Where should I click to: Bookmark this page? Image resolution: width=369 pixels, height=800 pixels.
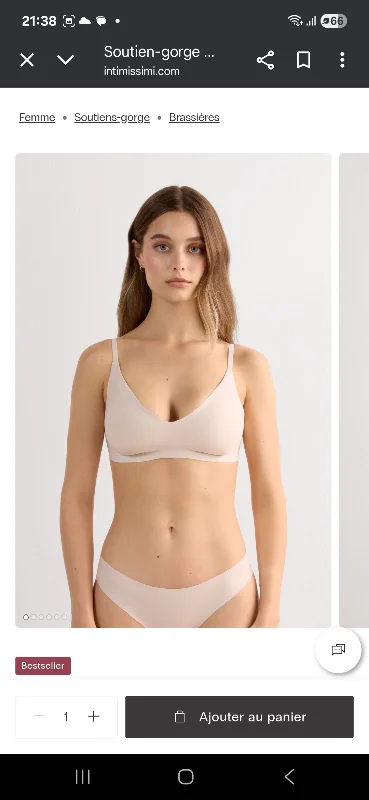(304, 60)
